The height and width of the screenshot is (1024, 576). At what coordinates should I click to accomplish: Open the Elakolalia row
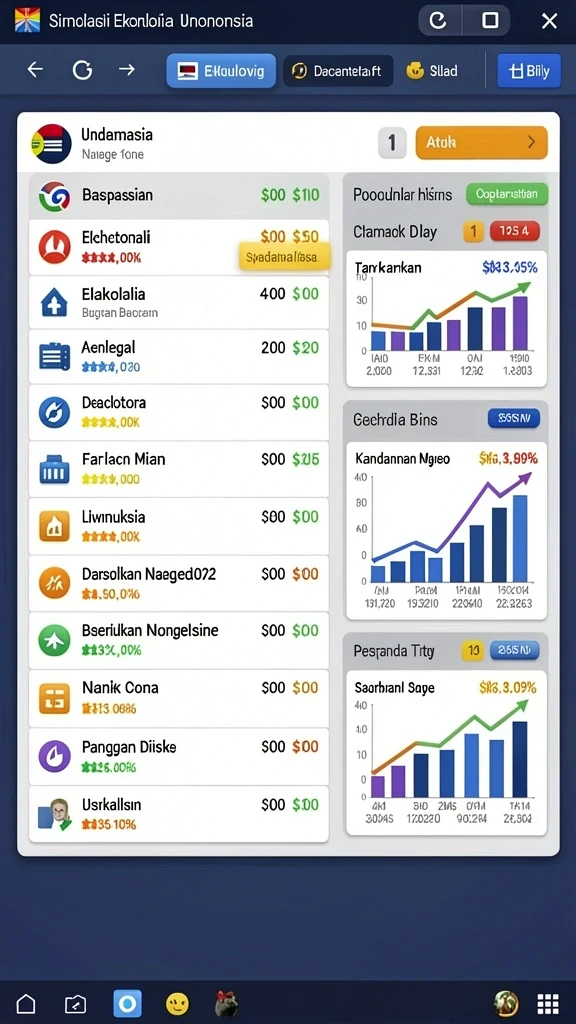pyautogui.click(x=178, y=302)
